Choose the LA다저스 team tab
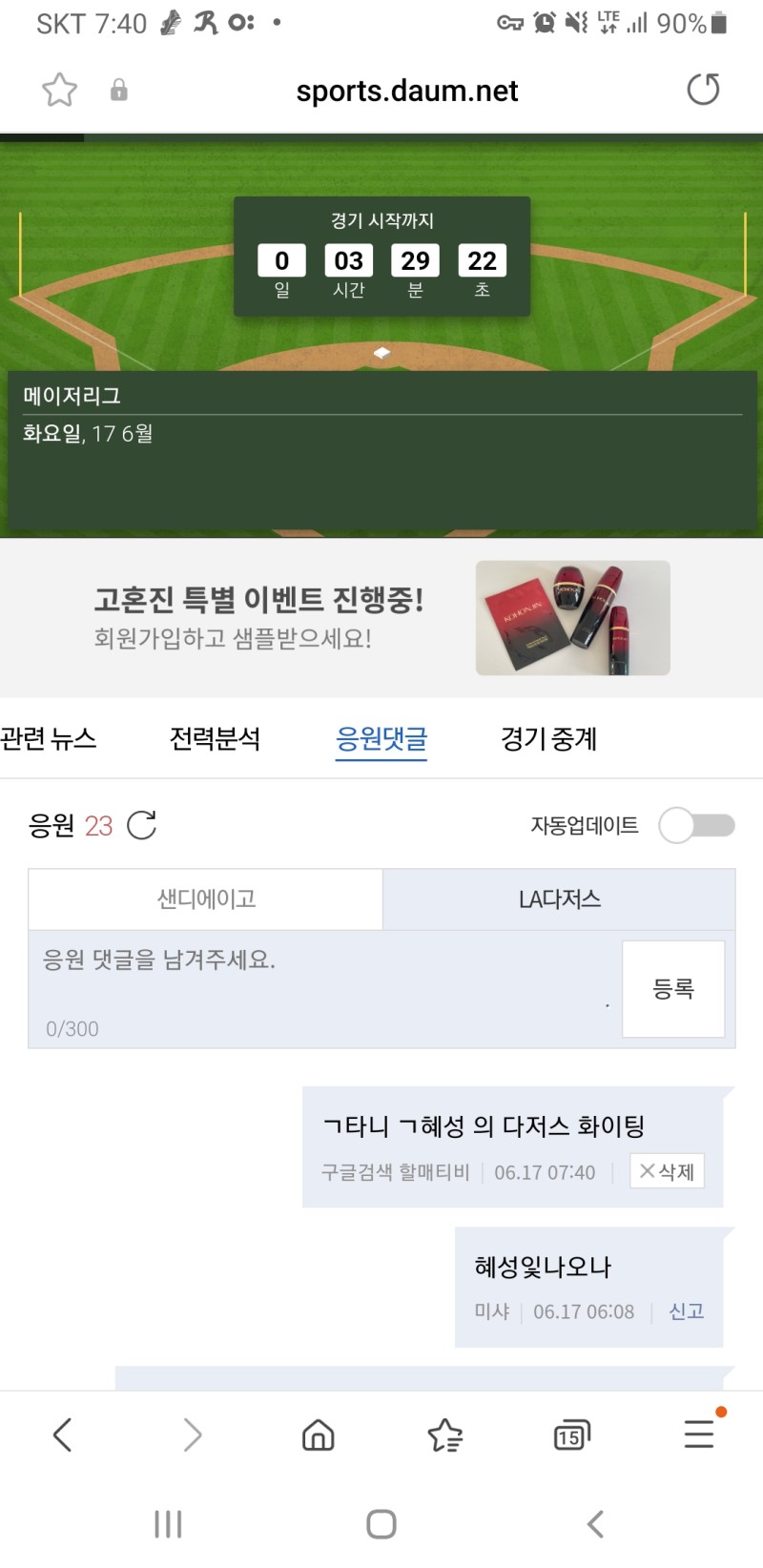Image resolution: width=763 pixels, height=1568 pixels. 559,898
